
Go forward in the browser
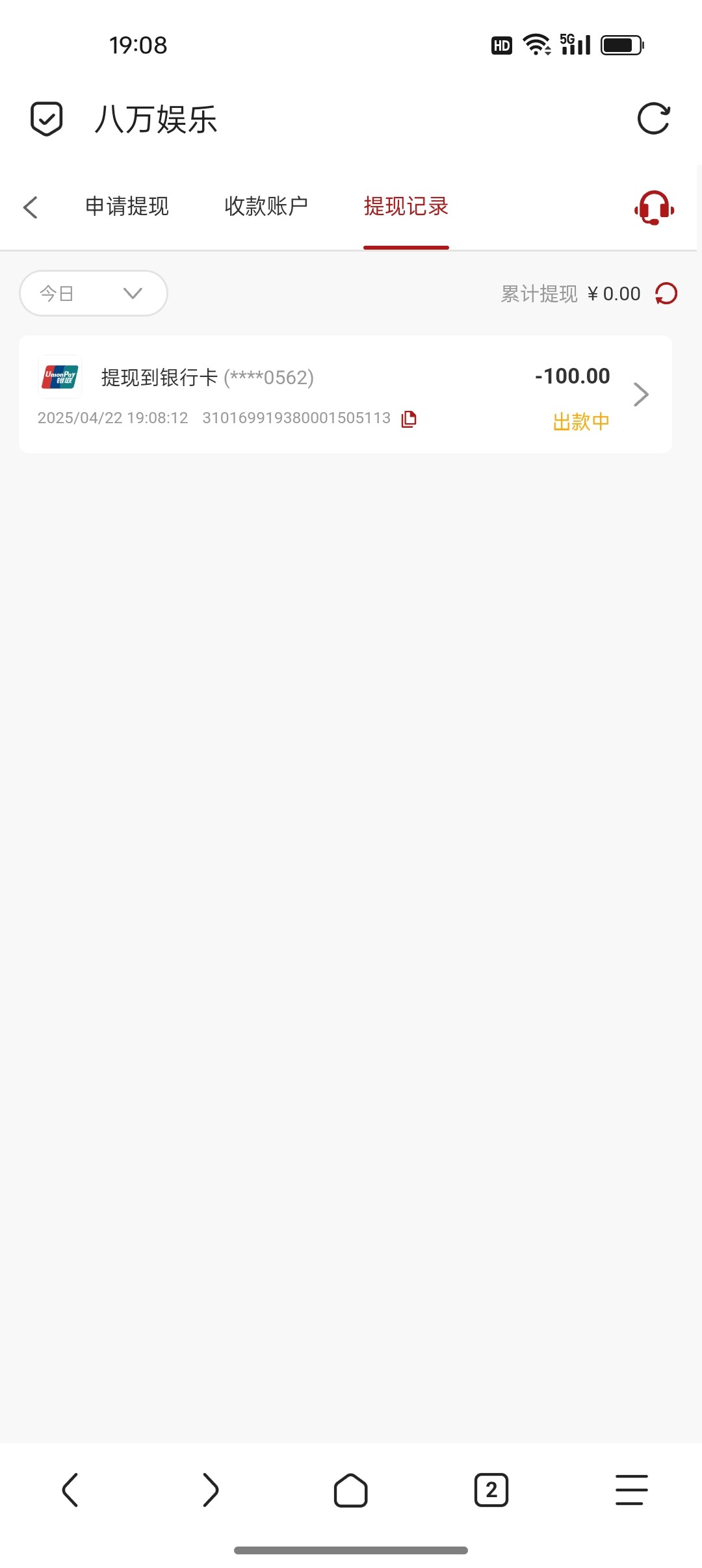point(211,1490)
